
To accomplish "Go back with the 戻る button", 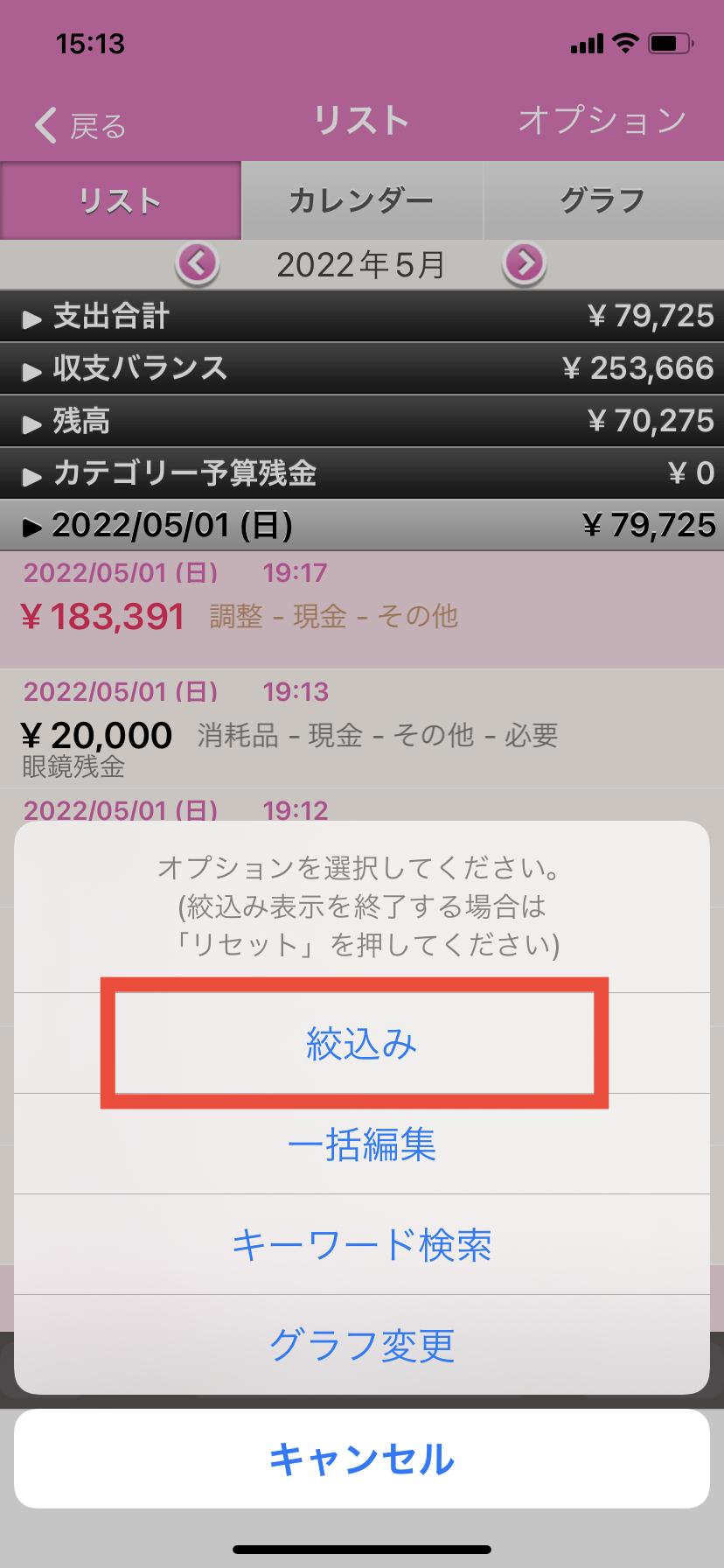I will pos(80,125).
